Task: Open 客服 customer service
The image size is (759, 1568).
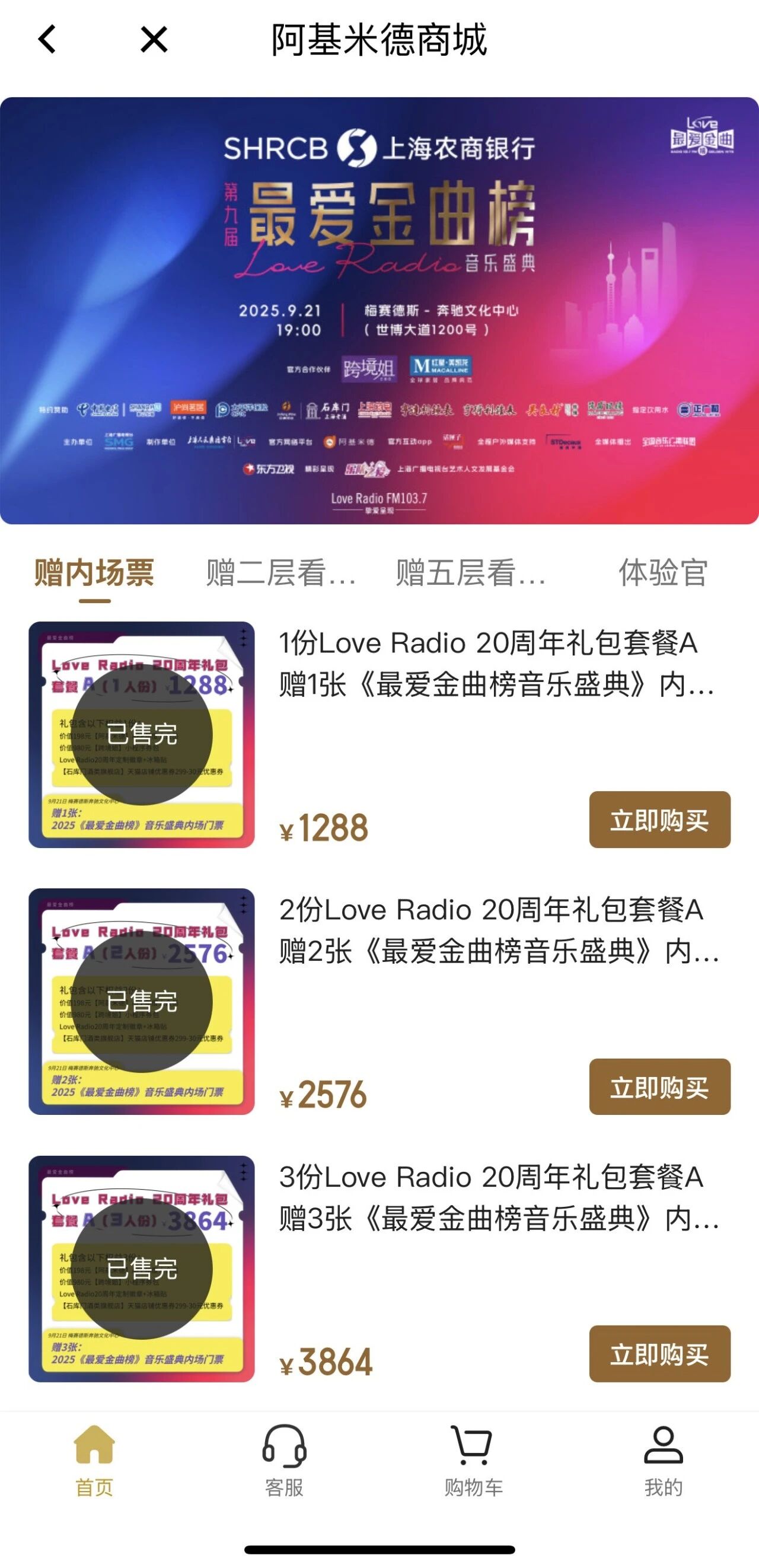Action: click(x=284, y=1461)
